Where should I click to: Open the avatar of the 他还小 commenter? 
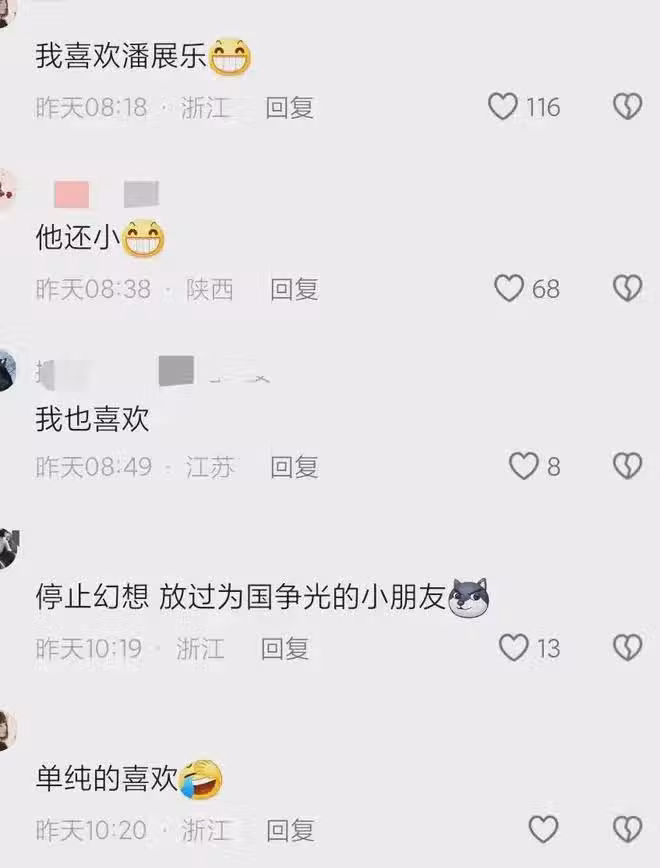pyautogui.click(x=6, y=187)
